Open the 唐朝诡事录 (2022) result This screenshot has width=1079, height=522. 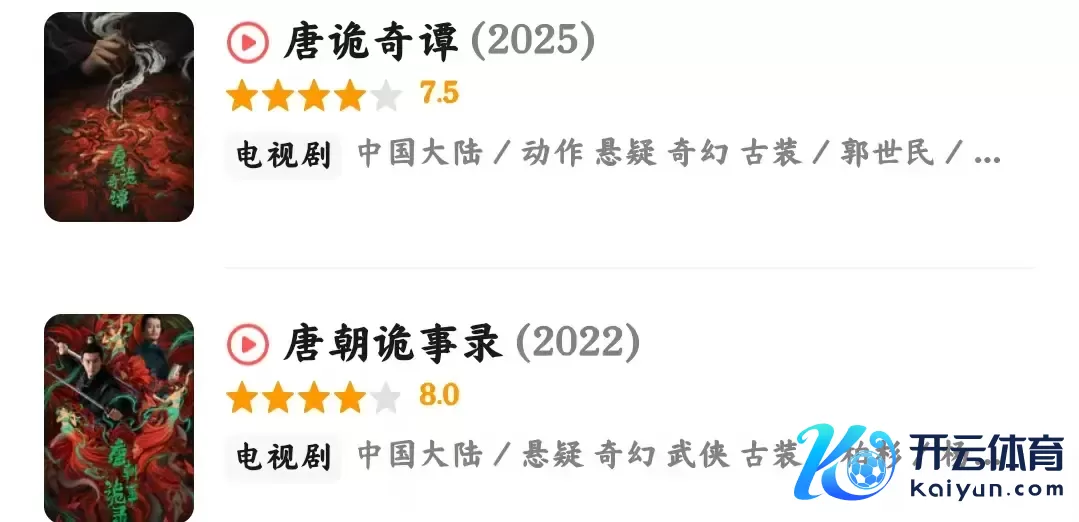(x=392, y=344)
